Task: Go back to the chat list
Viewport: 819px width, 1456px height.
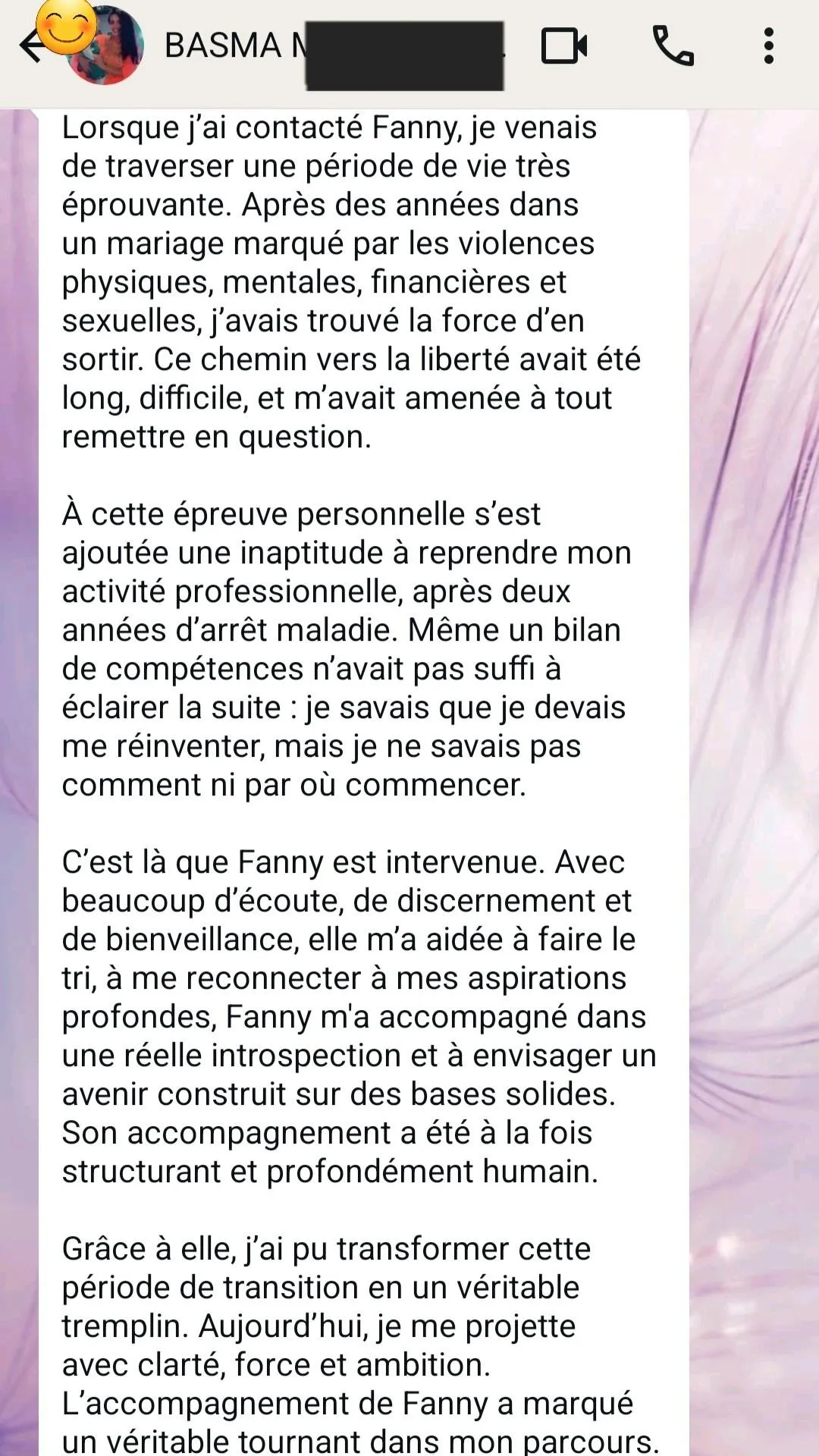Action: 30,46
